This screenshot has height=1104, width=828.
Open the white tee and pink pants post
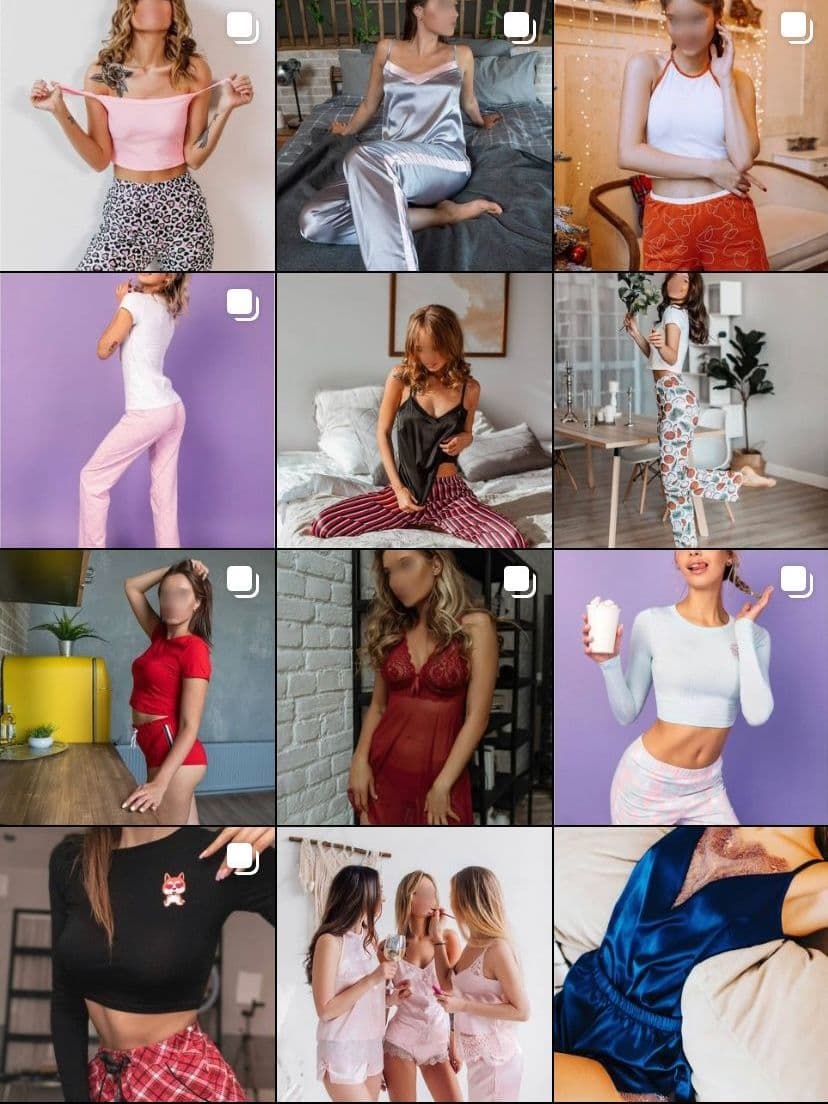[x=137, y=410]
